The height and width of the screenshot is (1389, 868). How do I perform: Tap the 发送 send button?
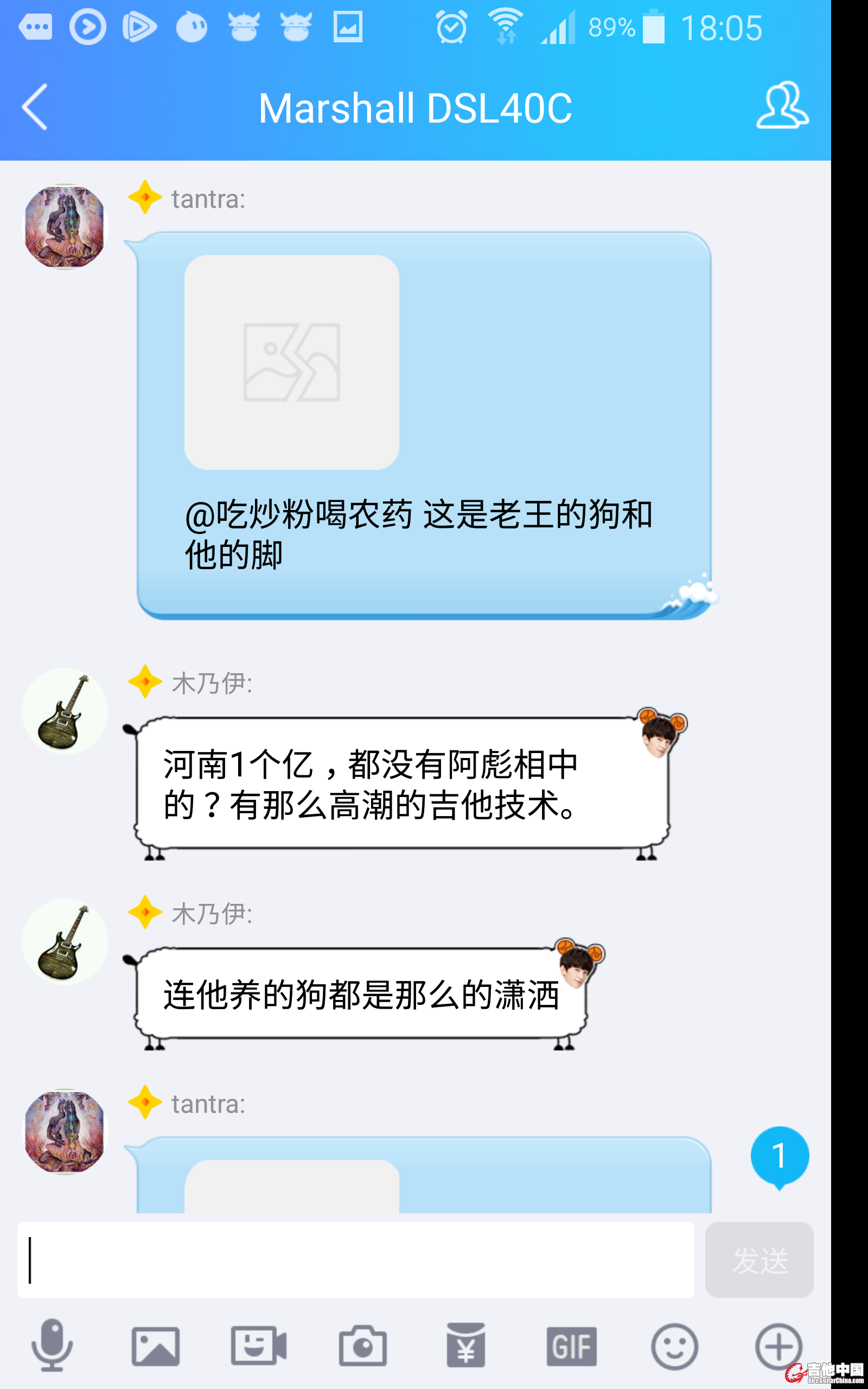click(x=758, y=1259)
